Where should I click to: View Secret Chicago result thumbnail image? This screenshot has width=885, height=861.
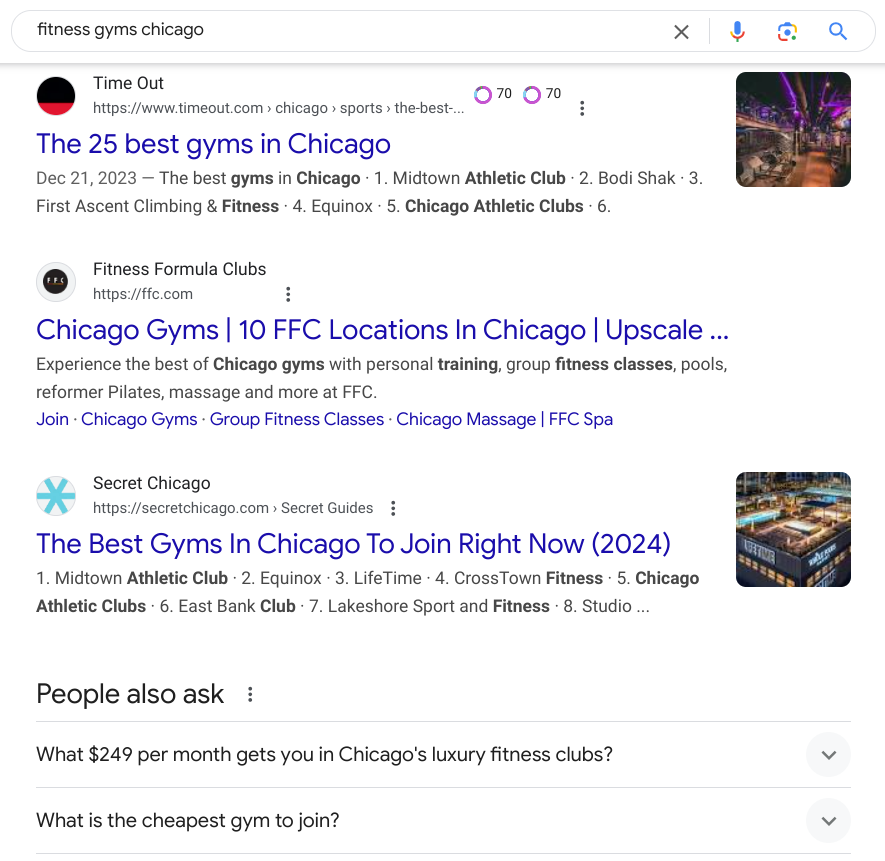[793, 529]
